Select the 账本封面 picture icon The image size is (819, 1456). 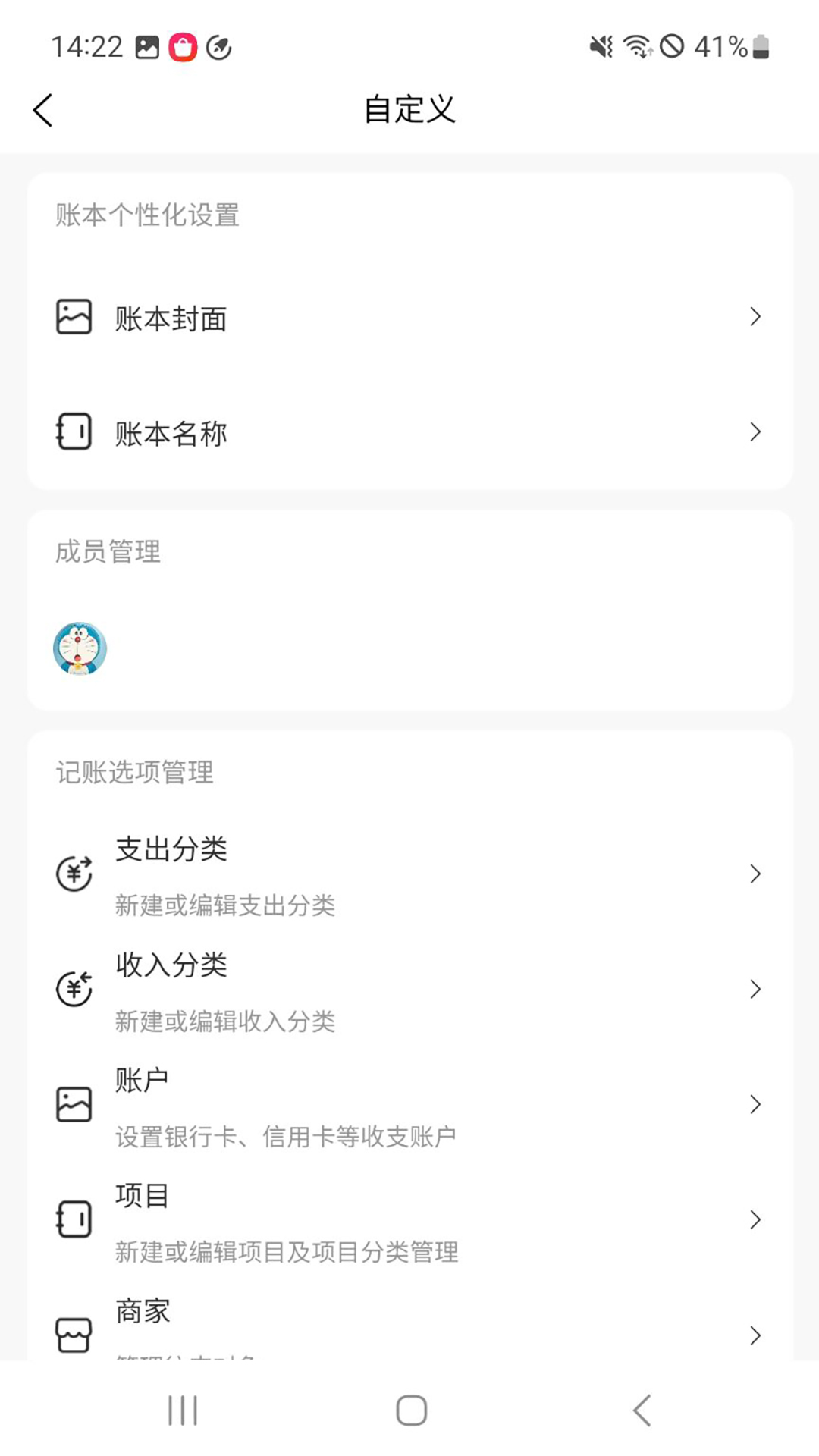point(74,317)
